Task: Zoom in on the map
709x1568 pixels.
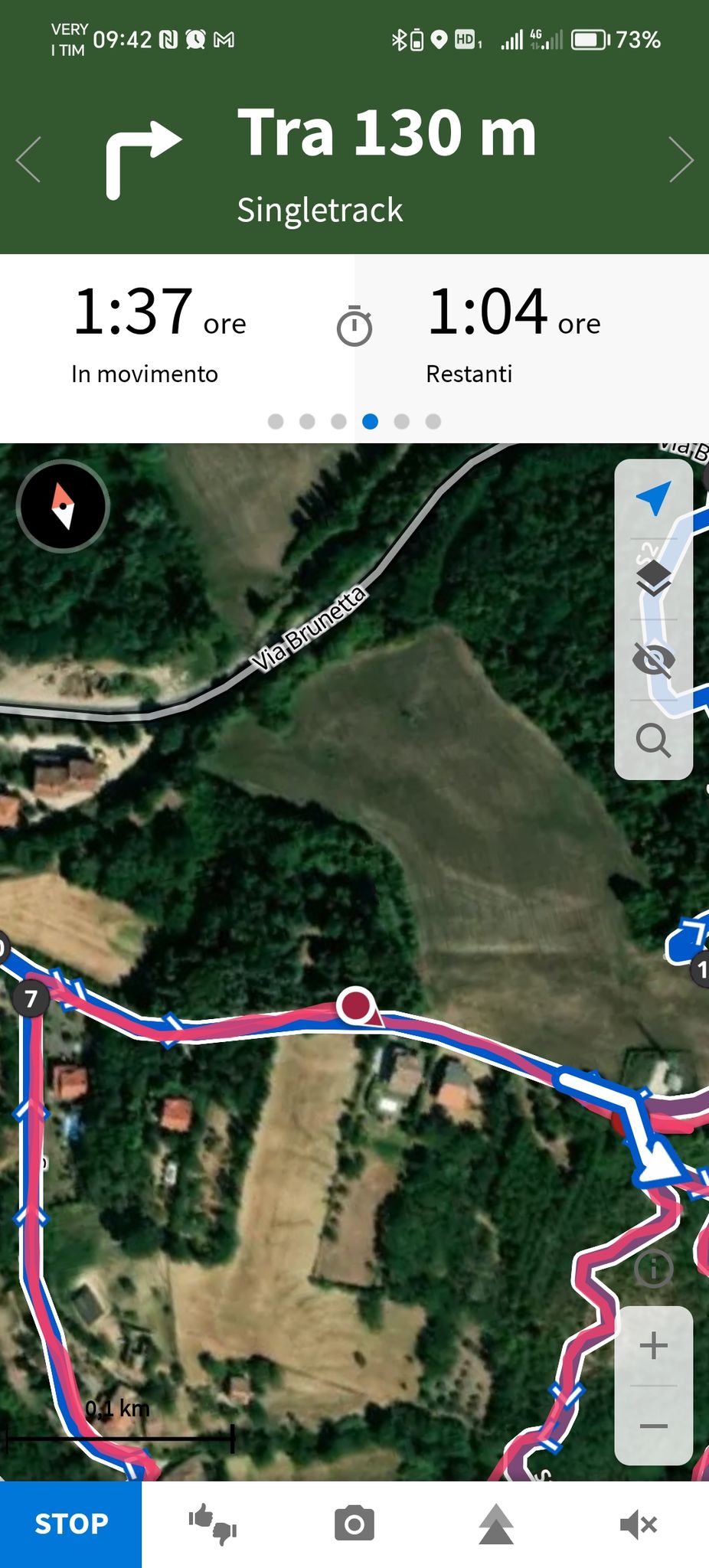Action: pos(653,1345)
